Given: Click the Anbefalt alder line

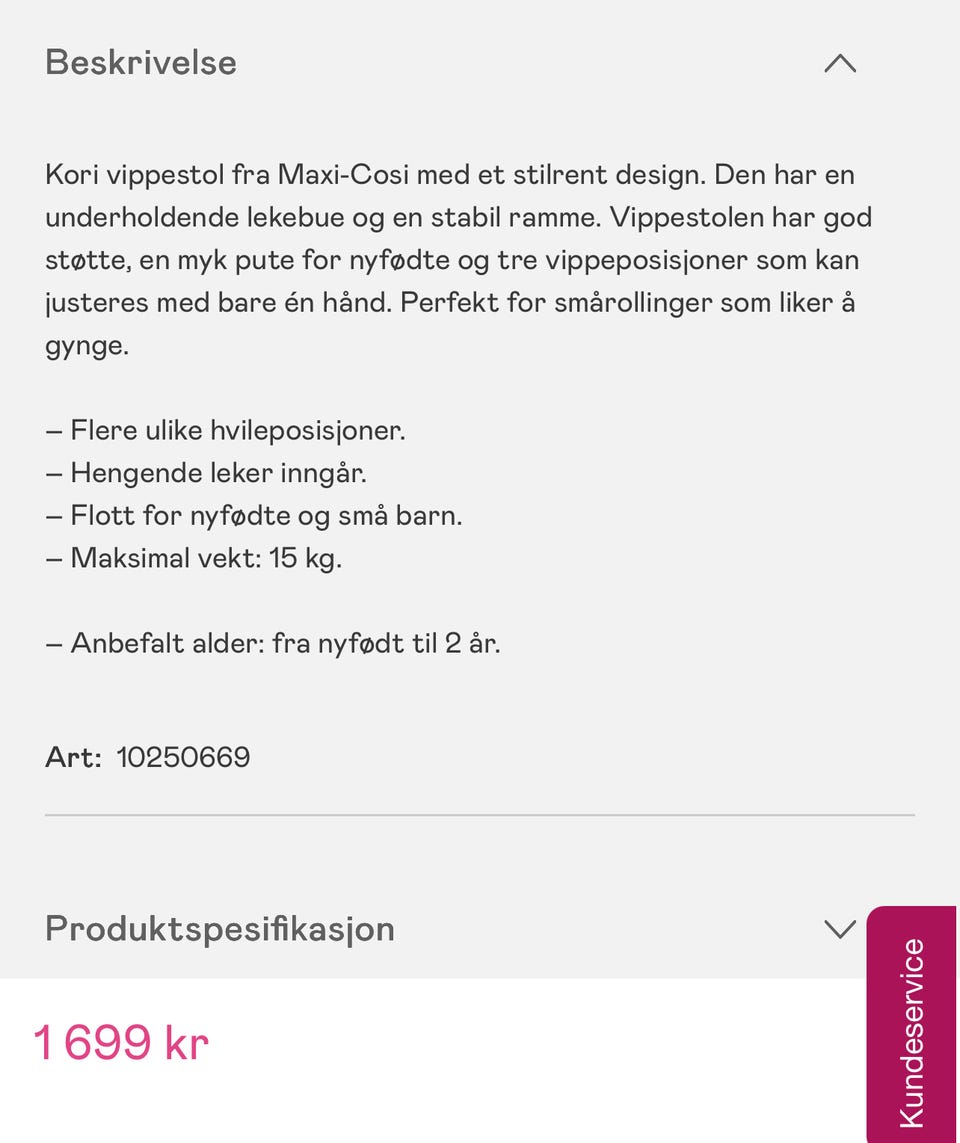Looking at the screenshot, I should (273, 643).
